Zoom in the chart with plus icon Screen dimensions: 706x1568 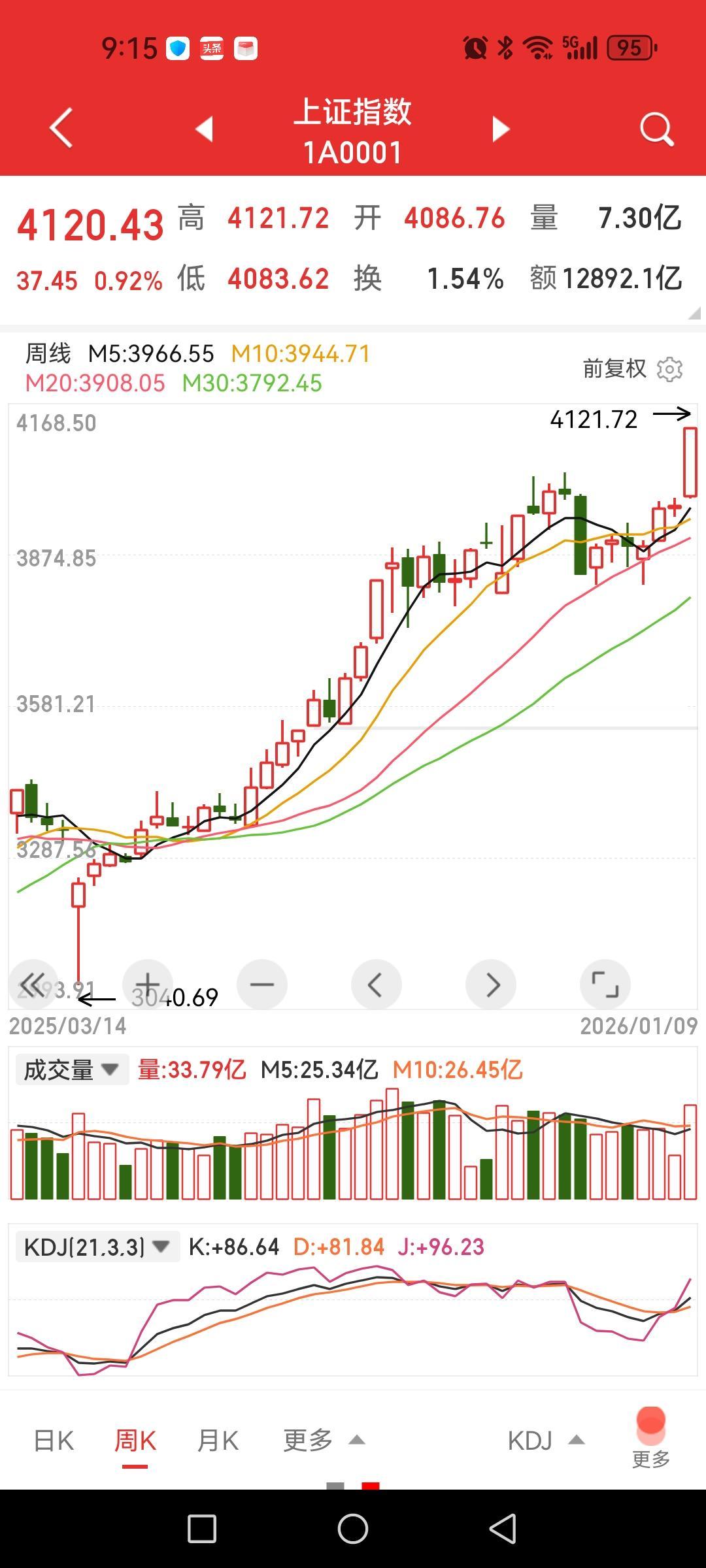147,985
